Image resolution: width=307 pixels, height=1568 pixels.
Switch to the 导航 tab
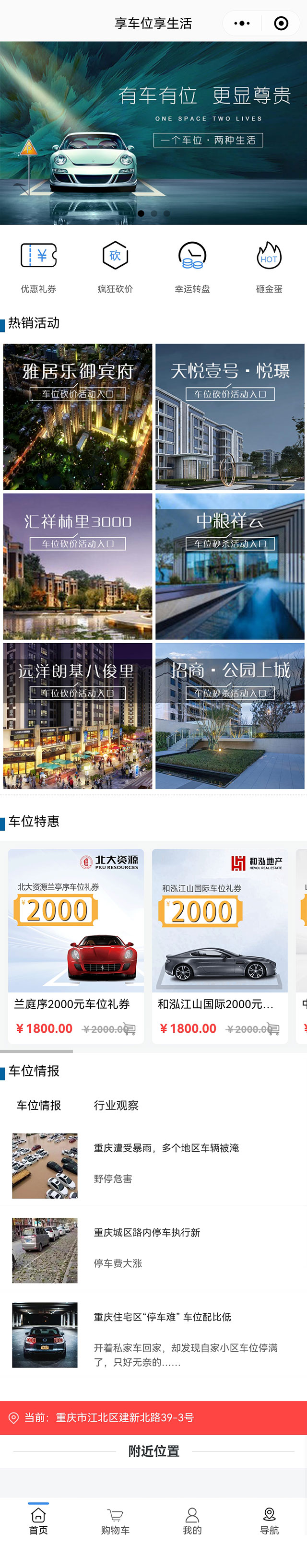[x=269, y=1522]
